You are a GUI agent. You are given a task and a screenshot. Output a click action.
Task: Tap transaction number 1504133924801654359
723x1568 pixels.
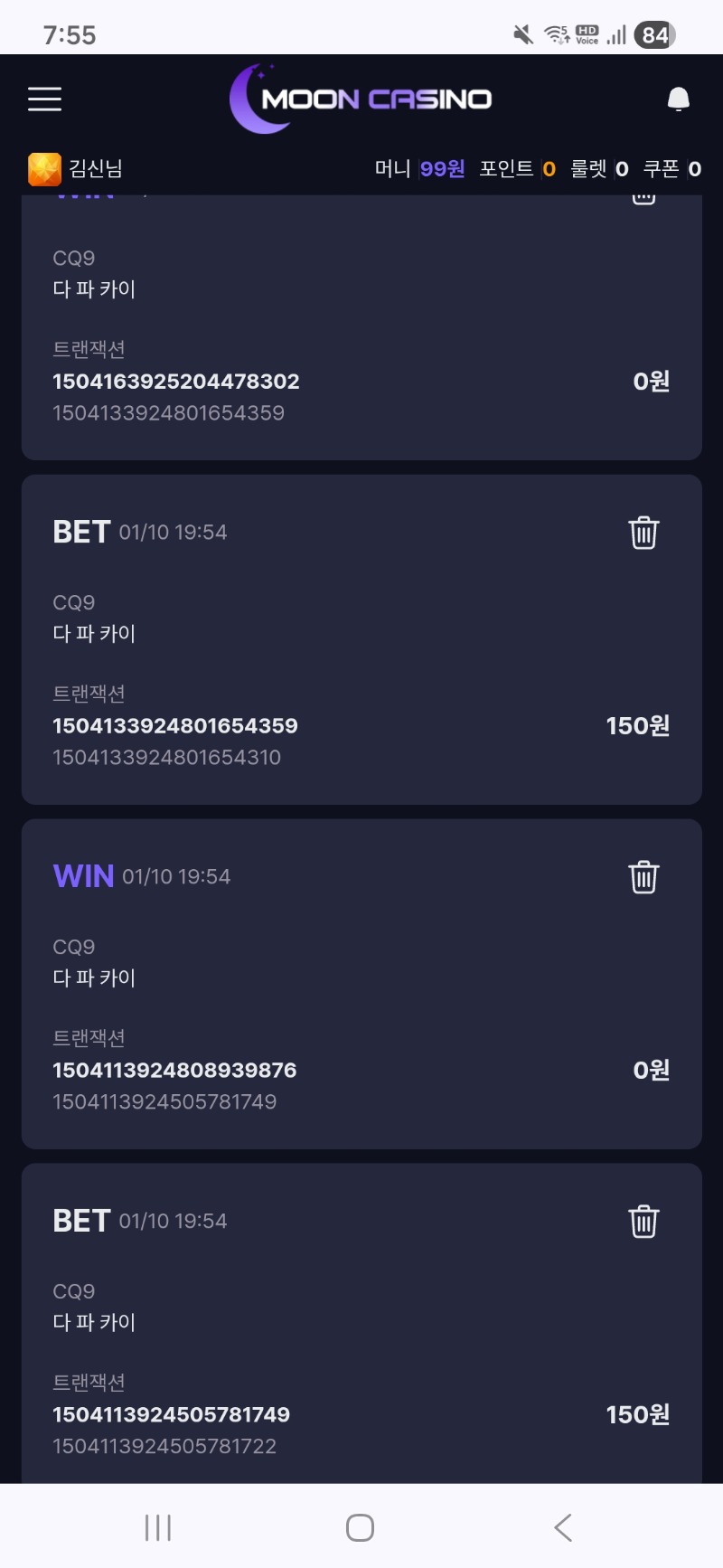point(174,725)
